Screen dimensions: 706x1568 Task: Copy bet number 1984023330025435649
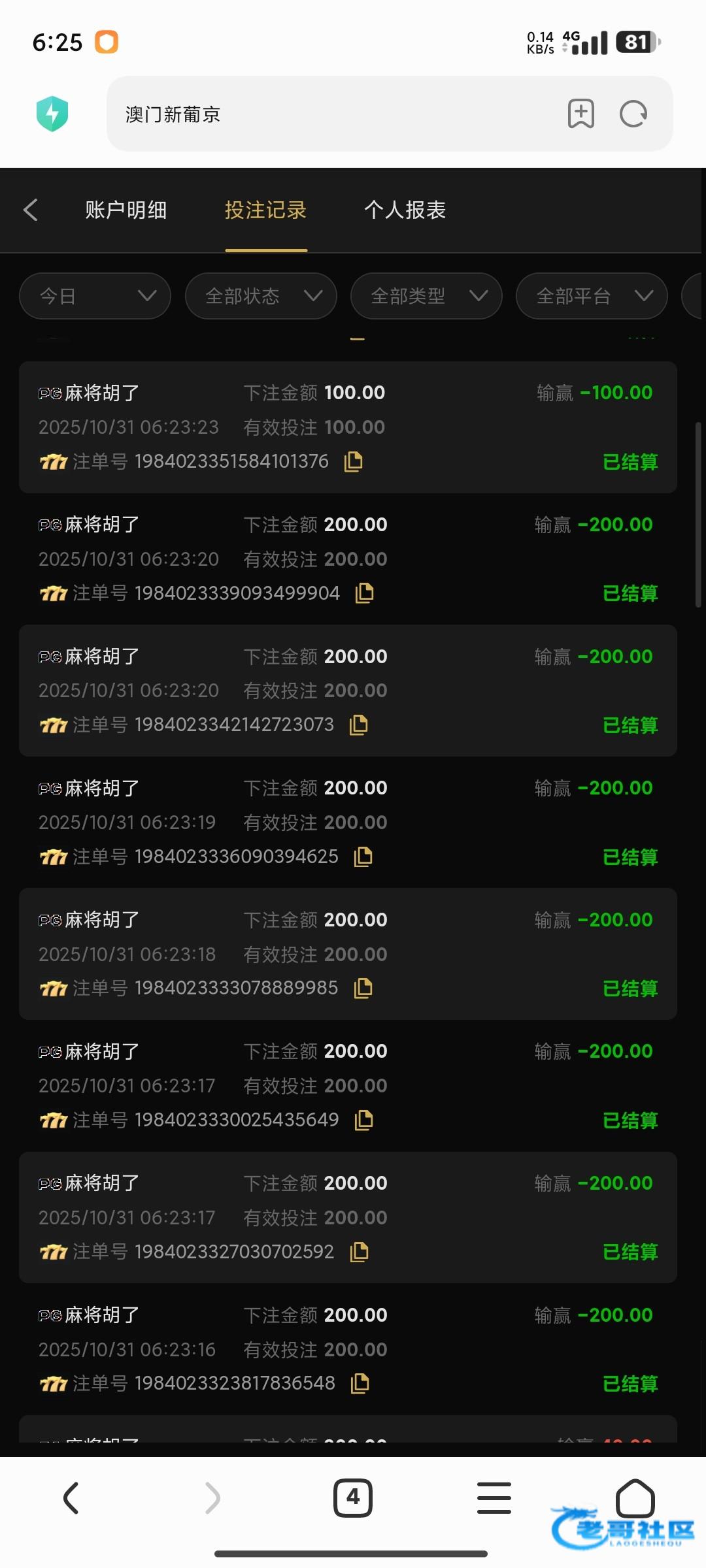(x=363, y=1120)
